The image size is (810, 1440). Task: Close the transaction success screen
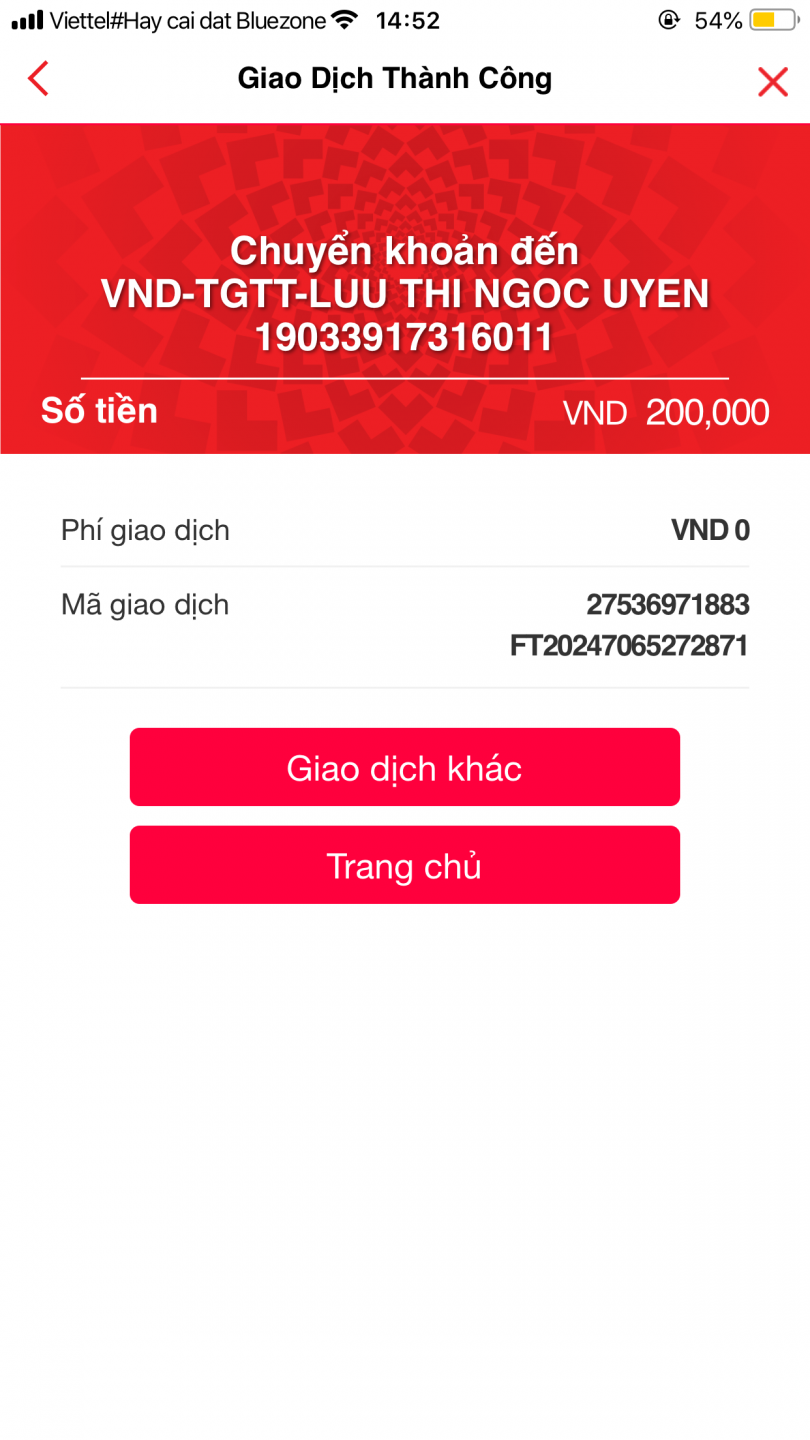pyautogui.click(x=772, y=81)
